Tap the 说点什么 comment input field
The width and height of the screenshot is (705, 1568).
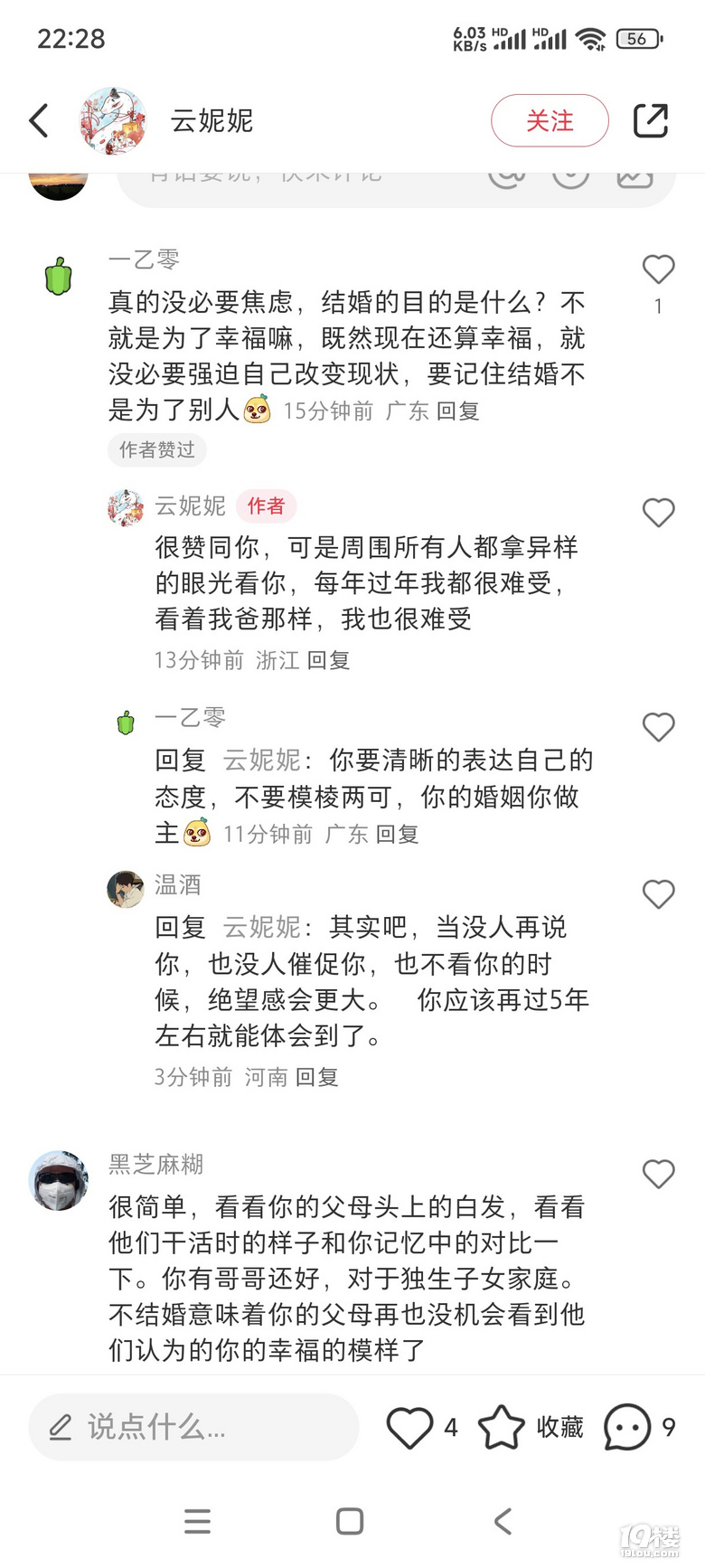[x=193, y=1427]
